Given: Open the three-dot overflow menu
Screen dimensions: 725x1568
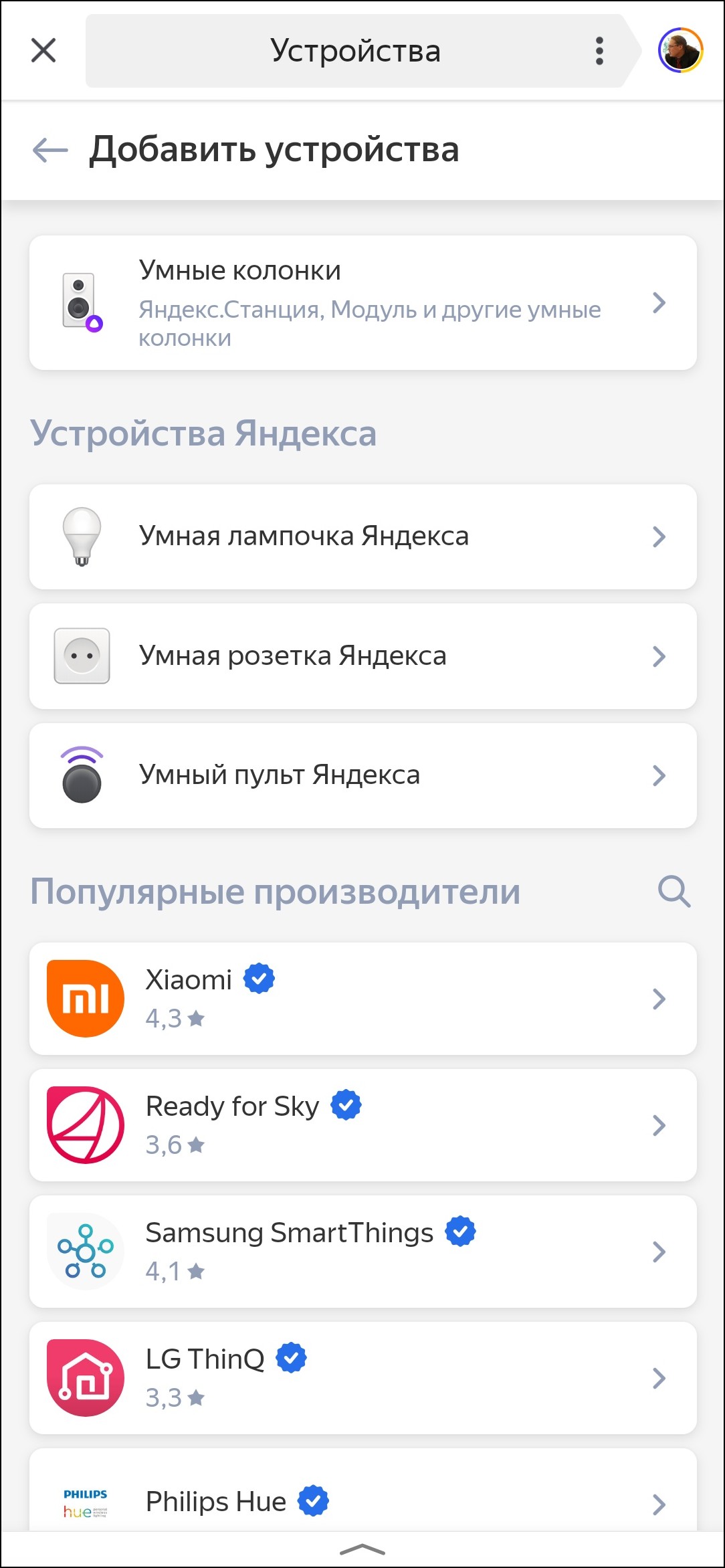Looking at the screenshot, I should pyautogui.click(x=599, y=51).
